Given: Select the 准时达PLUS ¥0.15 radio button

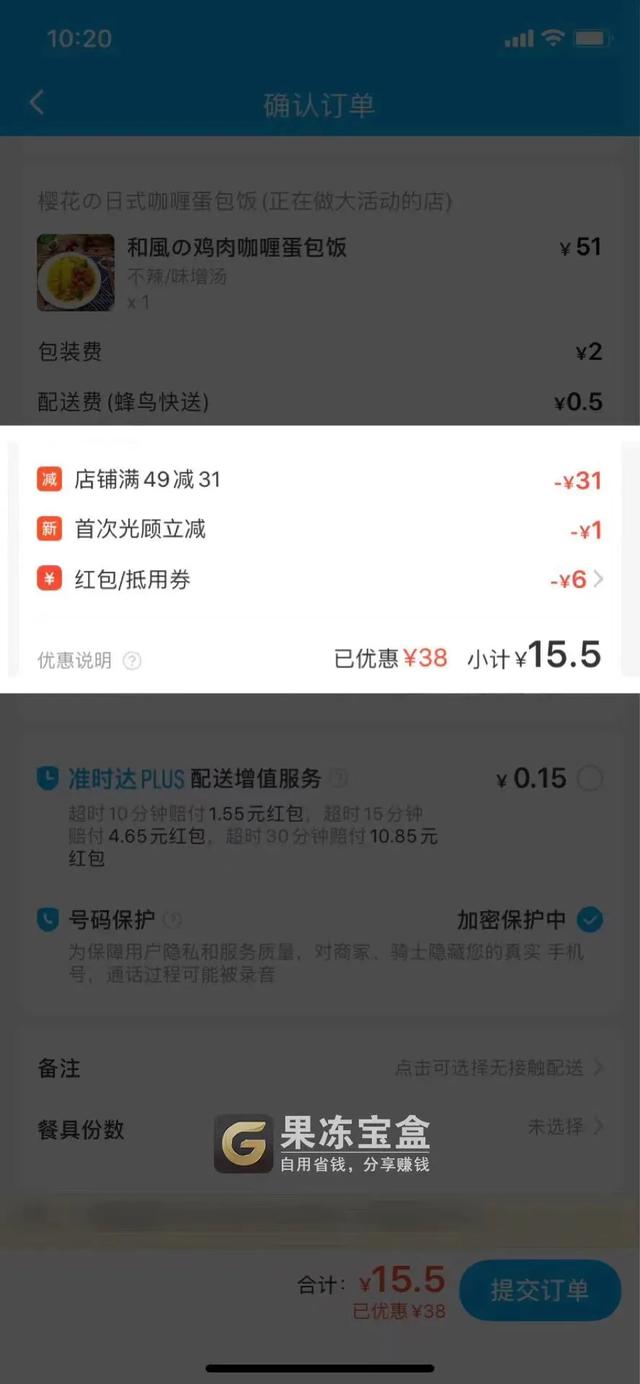Looking at the screenshot, I should coord(590,778).
